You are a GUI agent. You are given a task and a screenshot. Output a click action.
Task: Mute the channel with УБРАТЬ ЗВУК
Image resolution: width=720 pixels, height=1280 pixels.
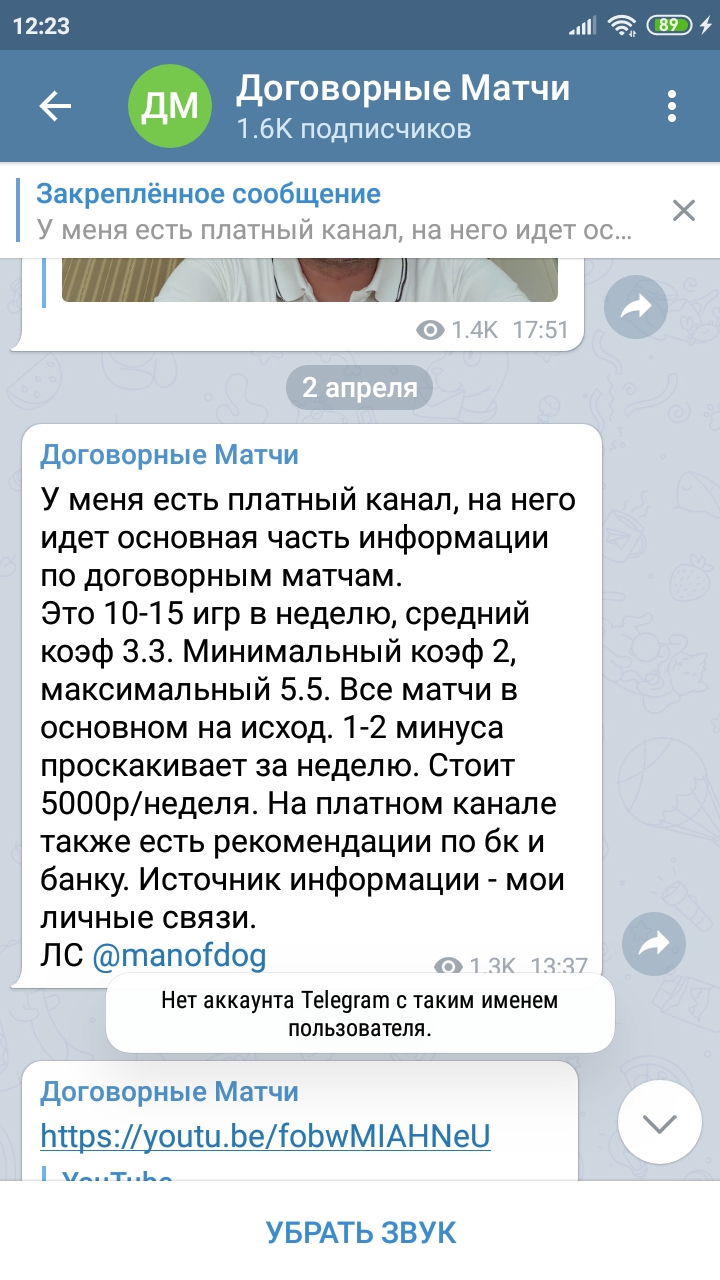point(360,1232)
